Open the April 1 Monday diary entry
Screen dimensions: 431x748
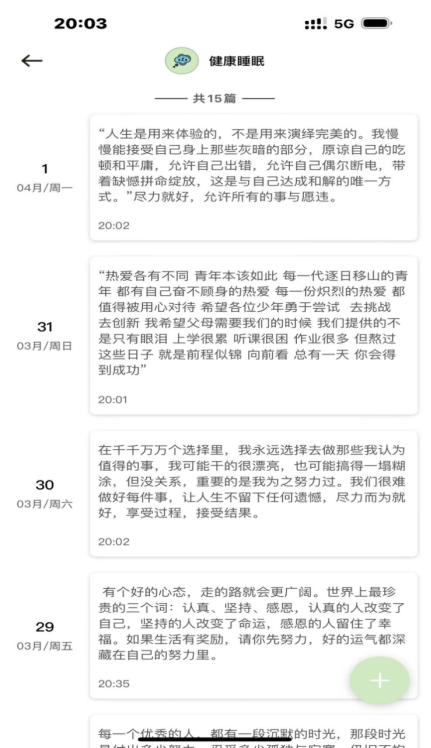(x=253, y=177)
